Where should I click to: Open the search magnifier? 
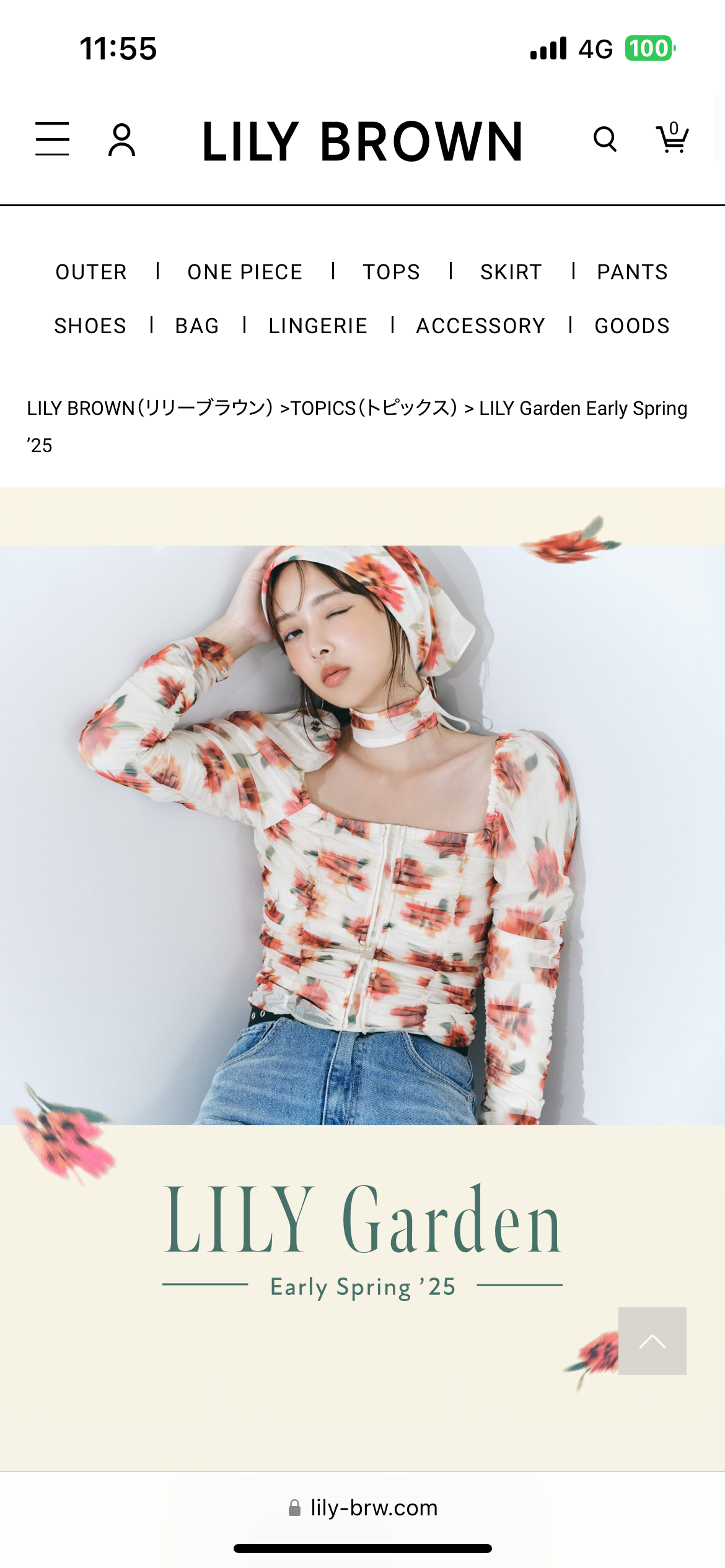pyautogui.click(x=605, y=139)
